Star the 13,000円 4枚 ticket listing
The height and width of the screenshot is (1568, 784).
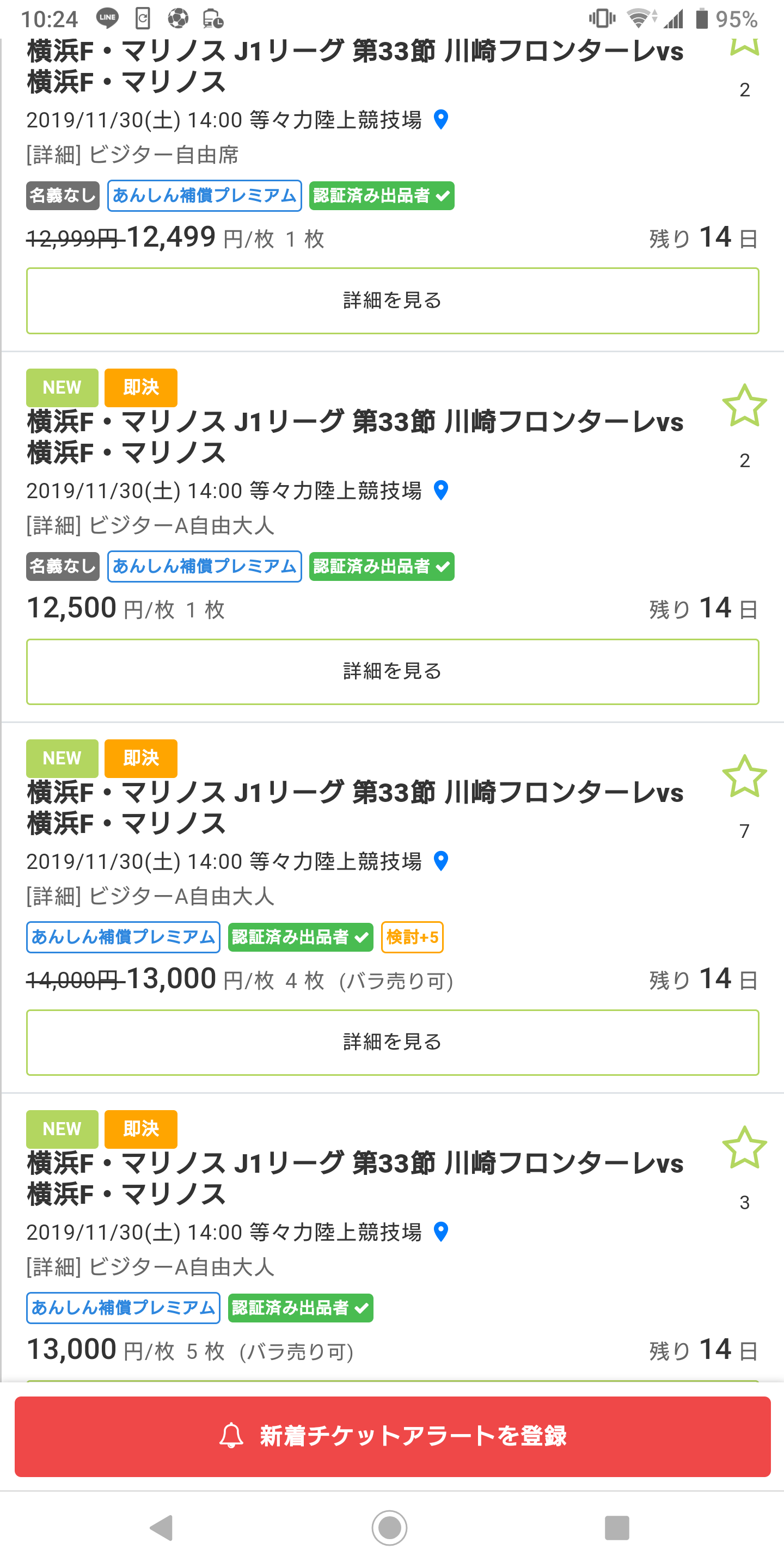(x=744, y=776)
